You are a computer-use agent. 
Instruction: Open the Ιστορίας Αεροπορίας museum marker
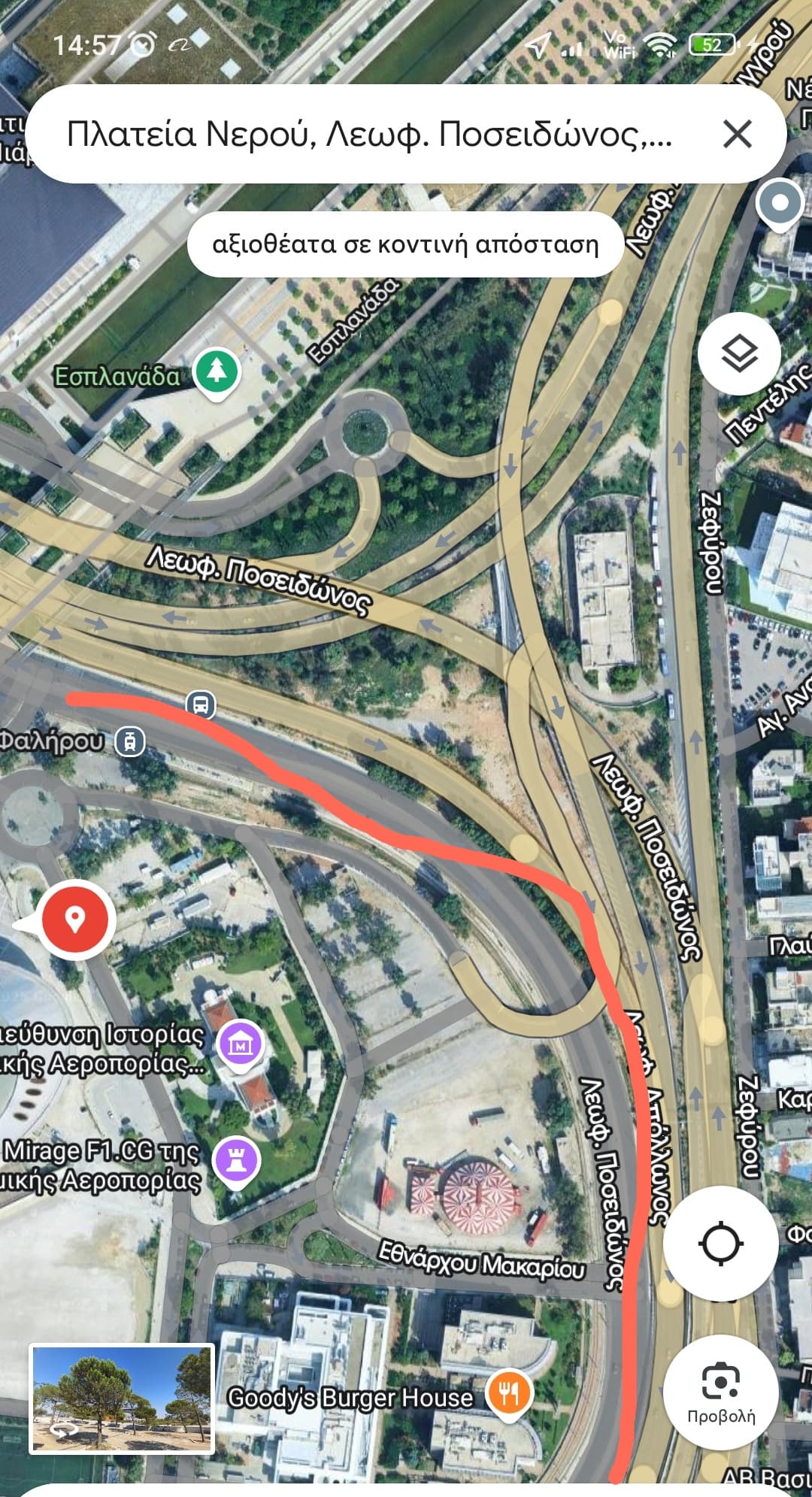[240, 1044]
